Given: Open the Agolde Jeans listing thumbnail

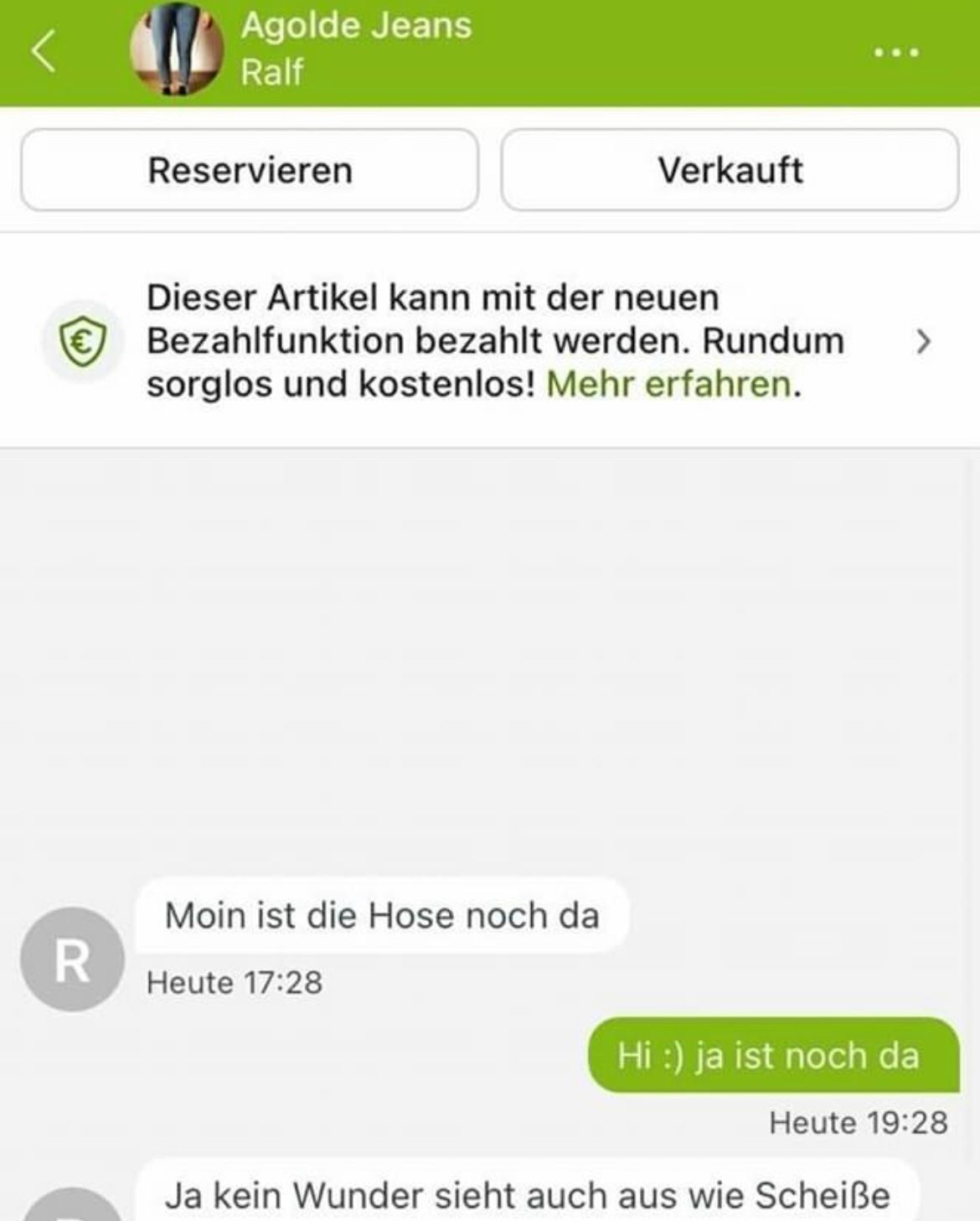Looking at the screenshot, I should click(x=177, y=49).
